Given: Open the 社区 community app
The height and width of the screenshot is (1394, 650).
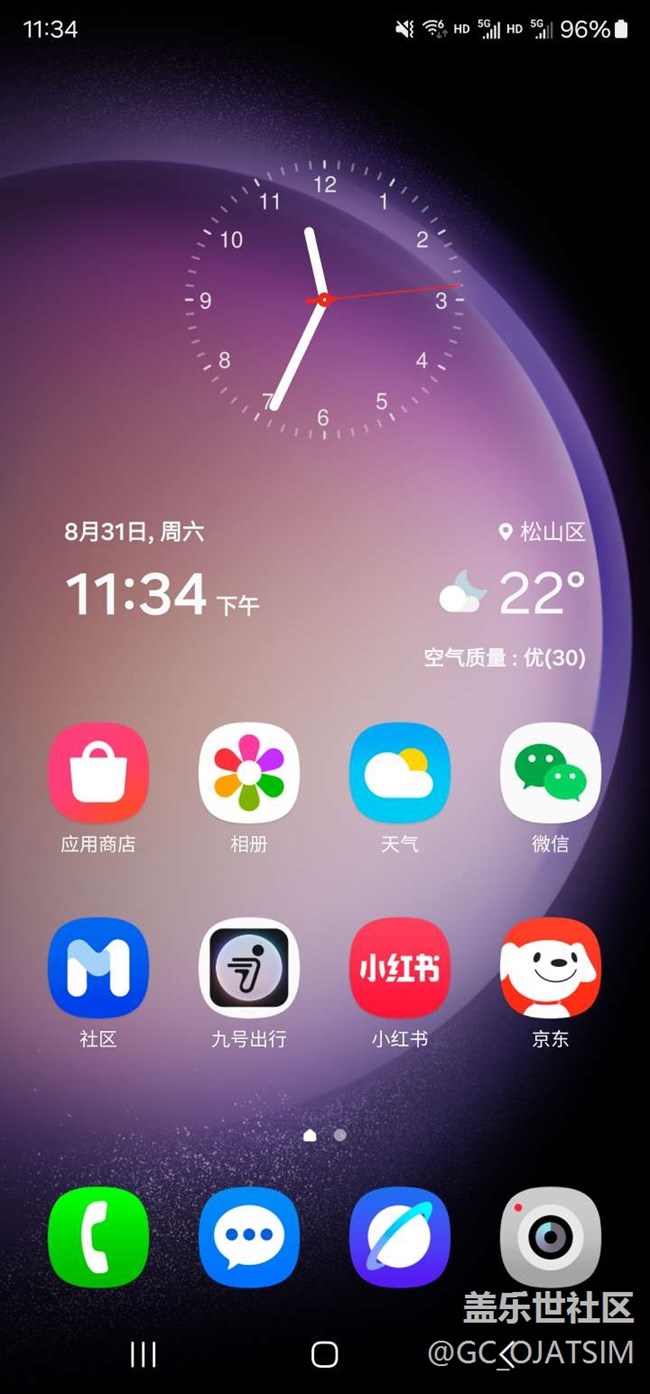Looking at the screenshot, I should coord(98,967).
